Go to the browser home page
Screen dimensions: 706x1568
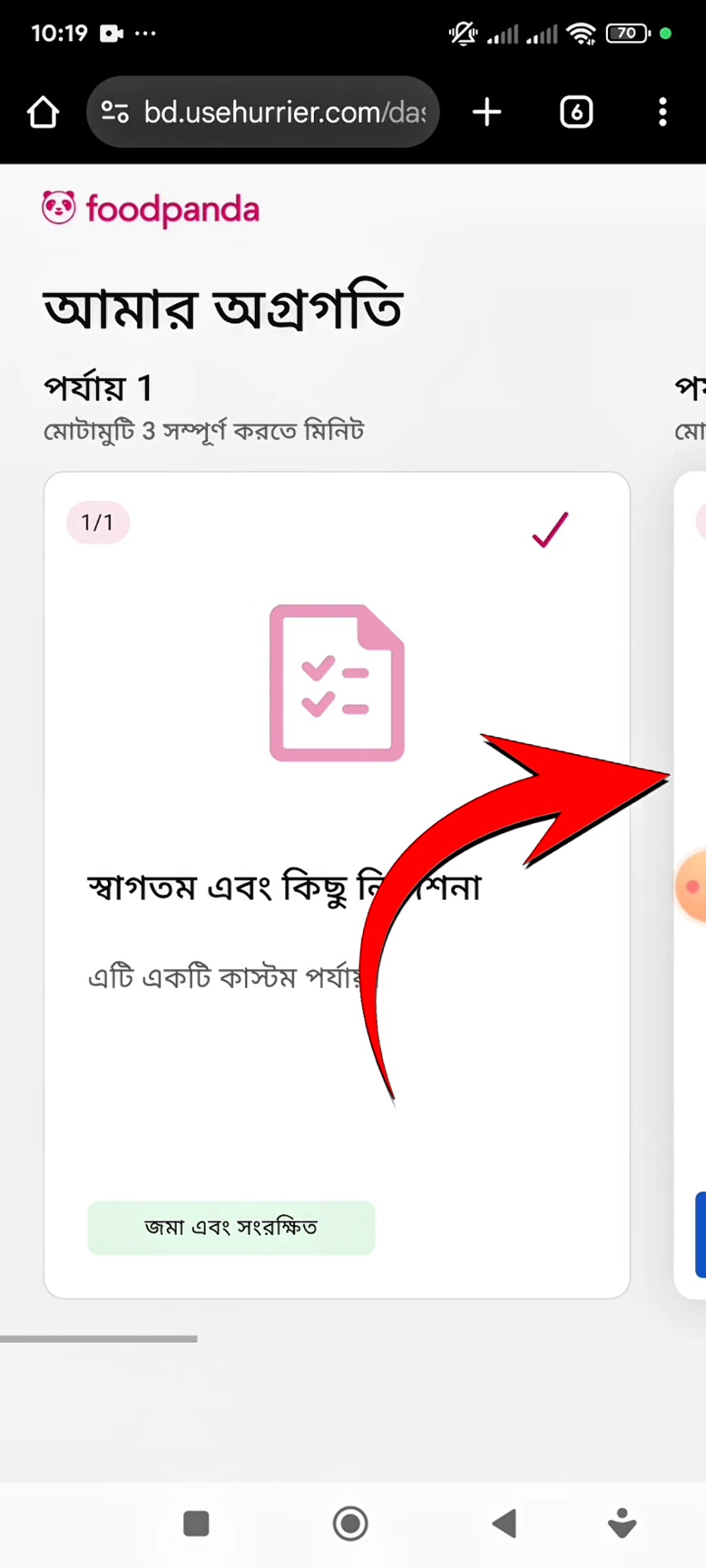point(43,112)
